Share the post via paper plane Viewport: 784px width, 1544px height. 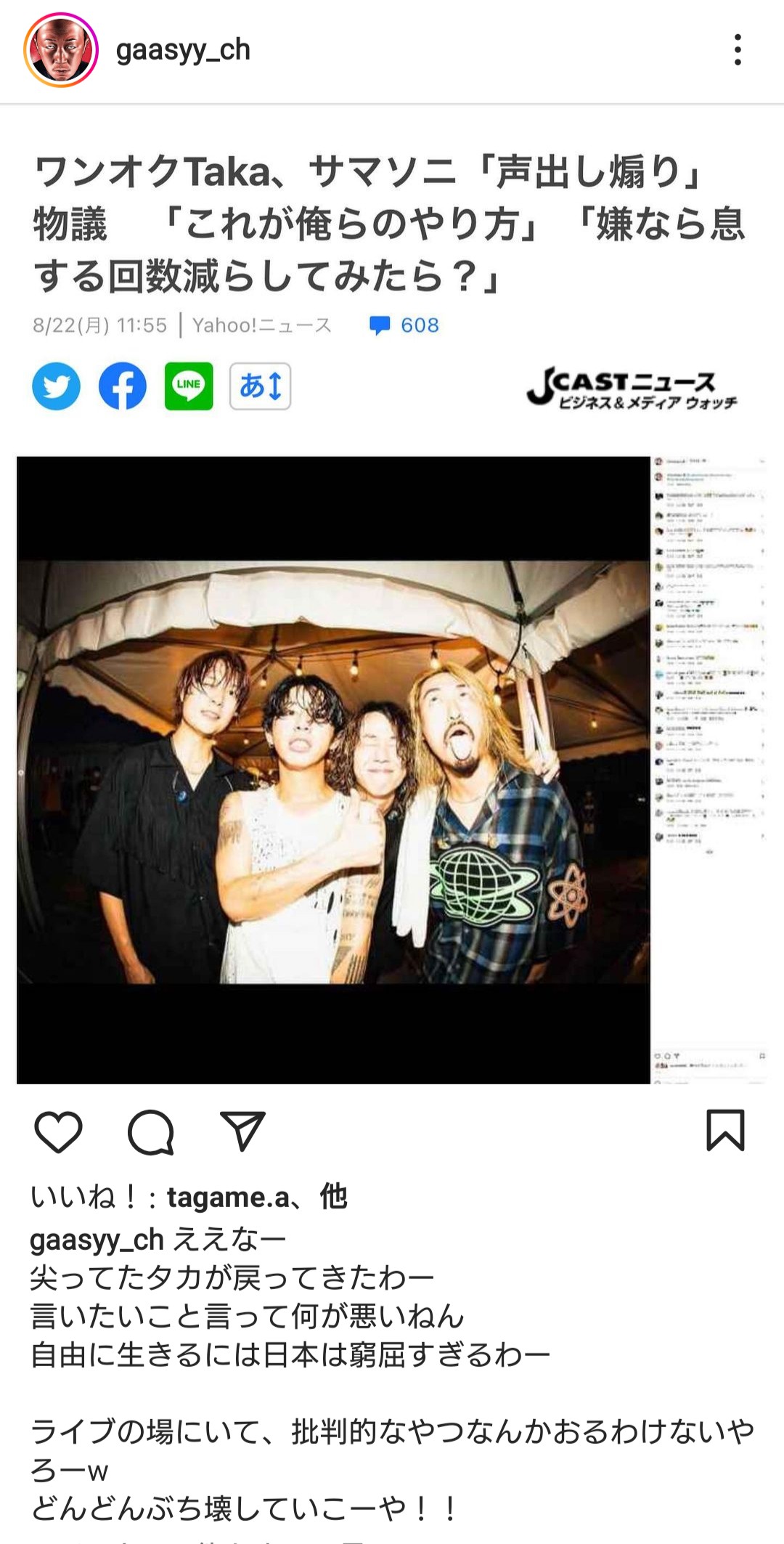coord(242,1130)
